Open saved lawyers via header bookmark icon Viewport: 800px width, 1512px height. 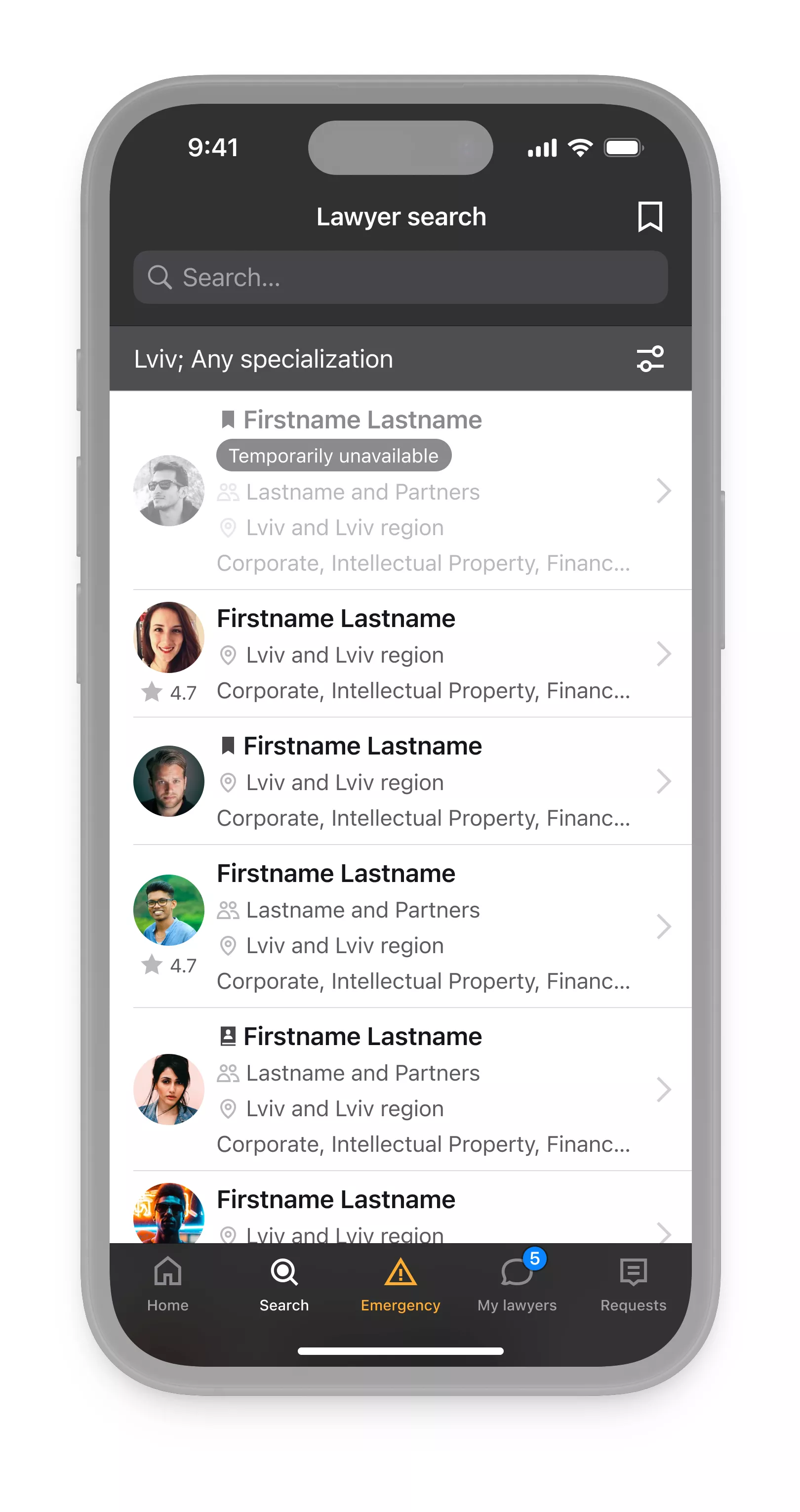pyautogui.click(x=650, y=217)
